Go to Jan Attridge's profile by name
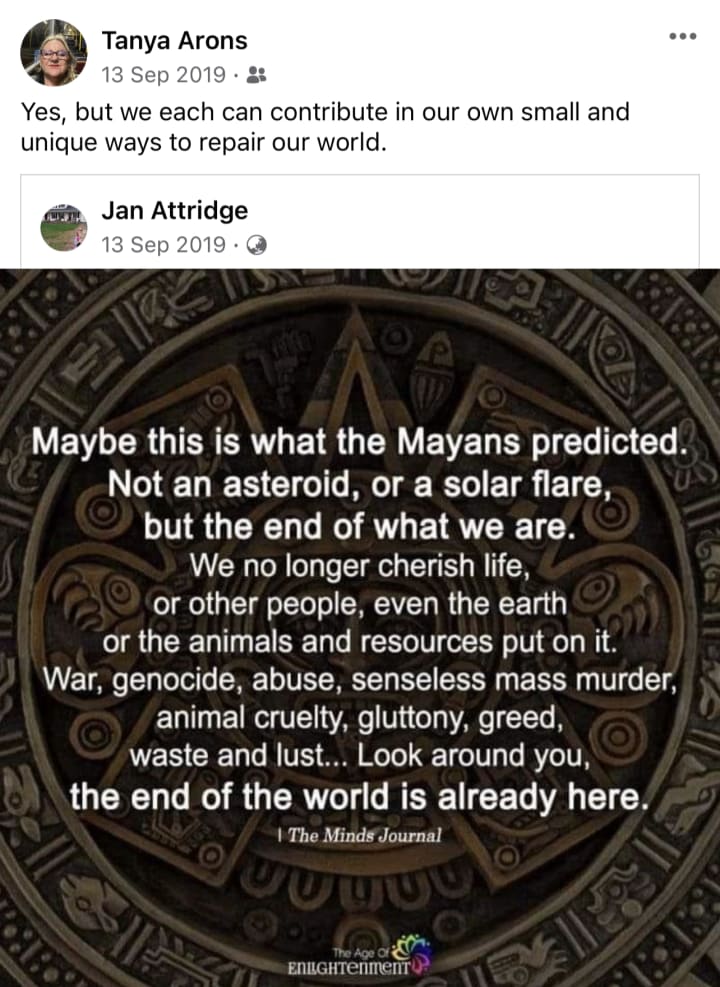This screenshot has height=987, width=720. 174,211
